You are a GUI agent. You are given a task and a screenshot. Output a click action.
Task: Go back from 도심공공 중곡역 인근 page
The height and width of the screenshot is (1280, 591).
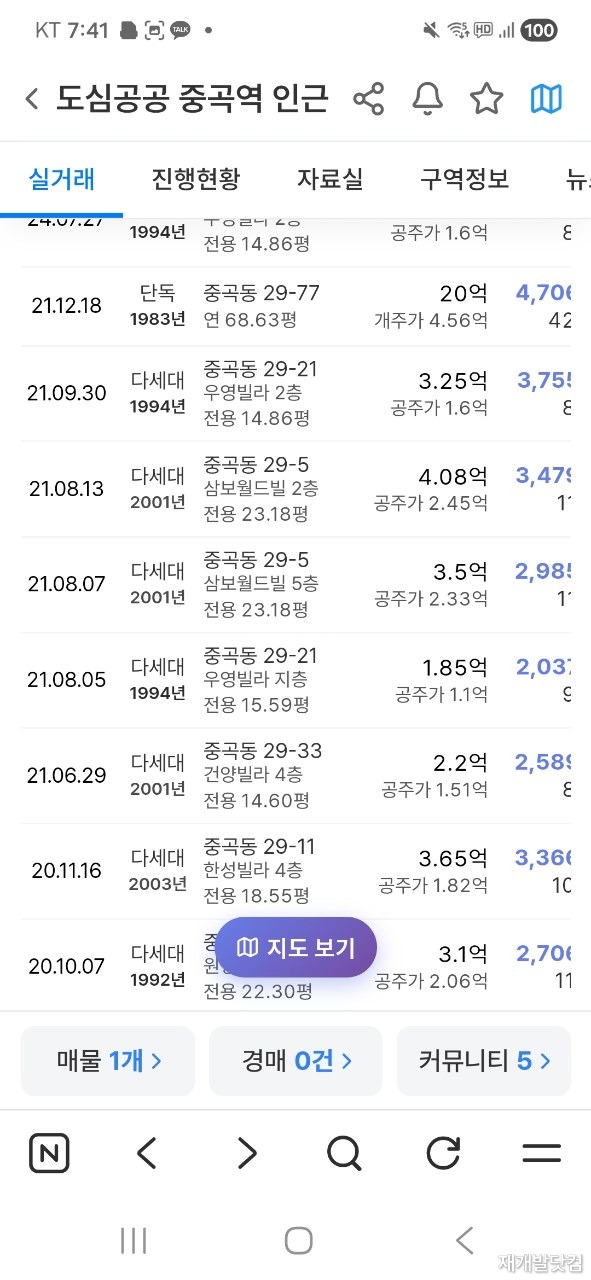tap(32, 99)
